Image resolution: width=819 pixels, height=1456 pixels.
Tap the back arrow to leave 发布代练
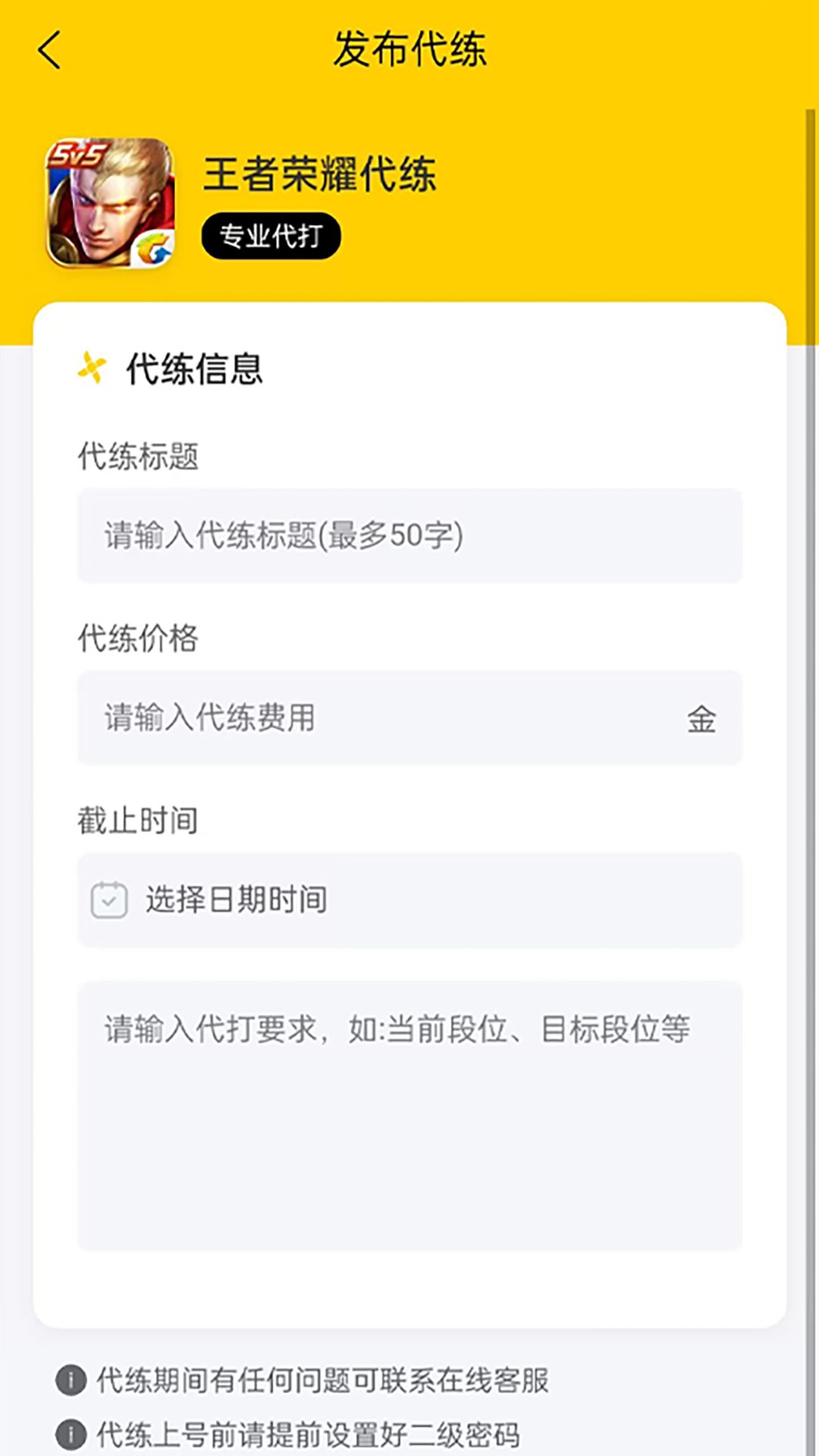point(48,50)
